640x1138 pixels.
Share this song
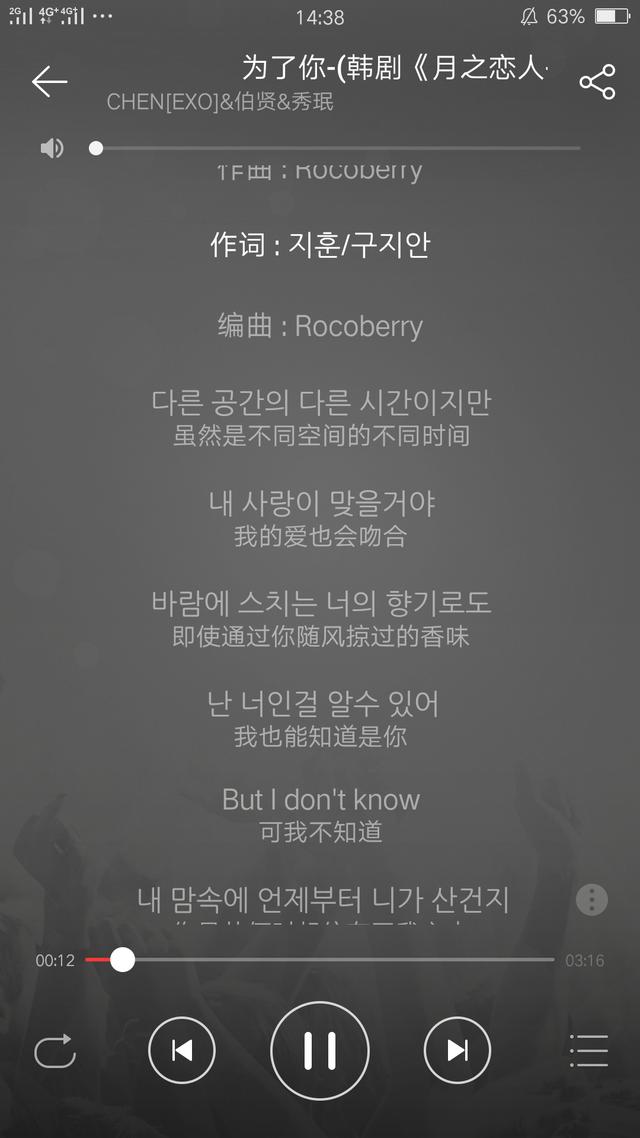597,81
